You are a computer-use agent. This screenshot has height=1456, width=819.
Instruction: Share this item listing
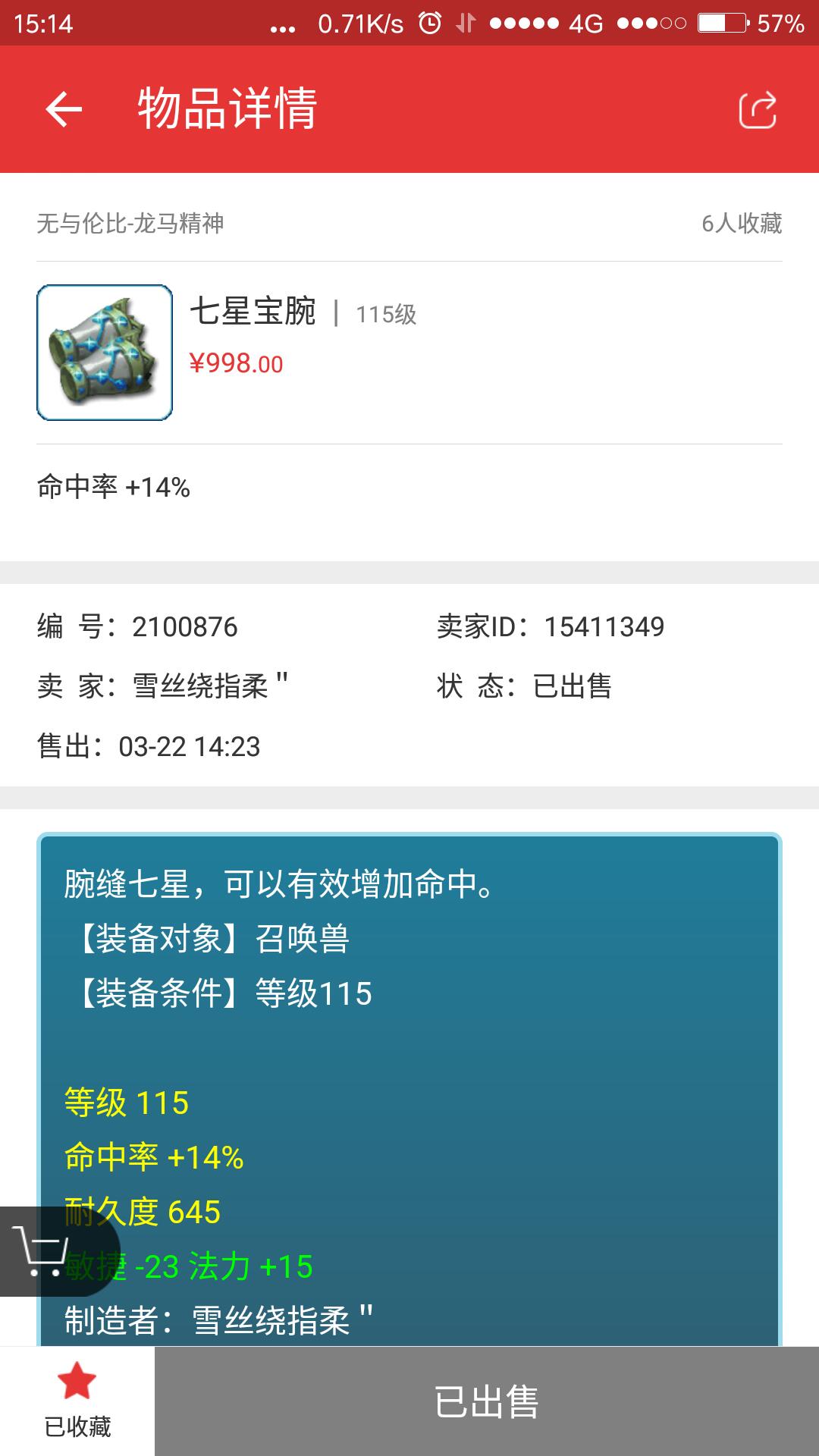(x=757, y=110)
